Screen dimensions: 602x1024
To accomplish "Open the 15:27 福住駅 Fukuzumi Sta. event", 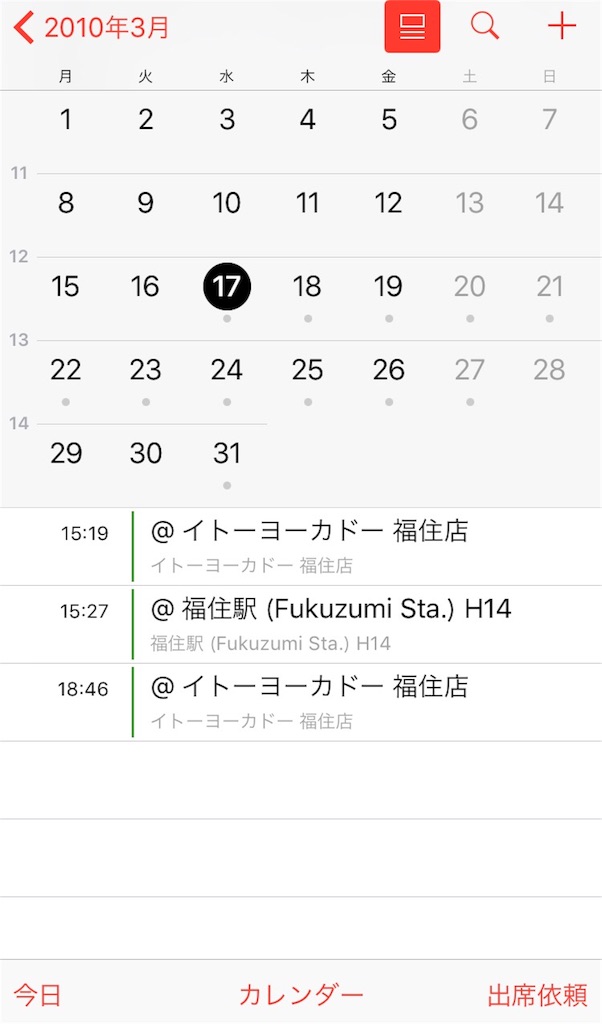I will pyautogui.click(x=301, y=625).
